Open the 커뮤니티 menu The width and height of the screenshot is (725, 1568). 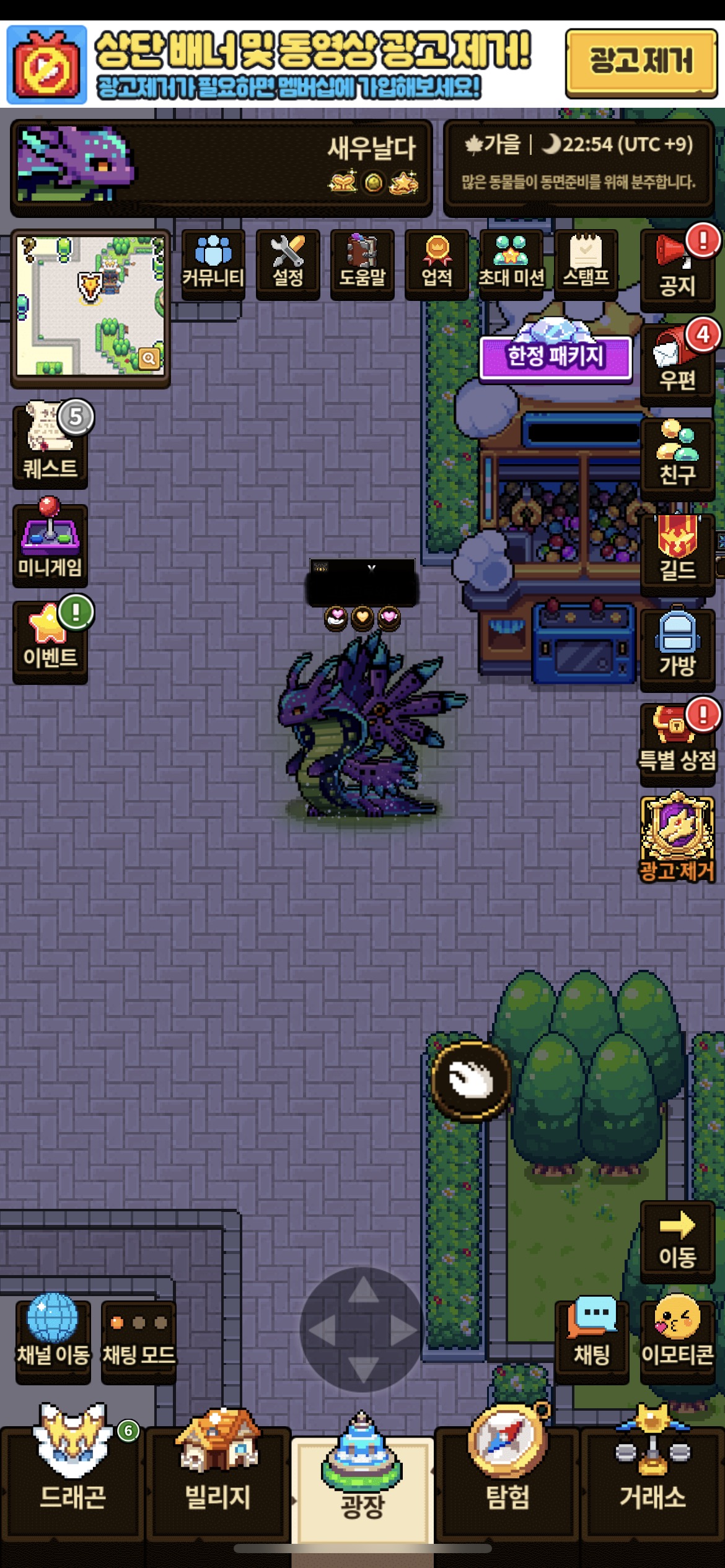point(213,264)
